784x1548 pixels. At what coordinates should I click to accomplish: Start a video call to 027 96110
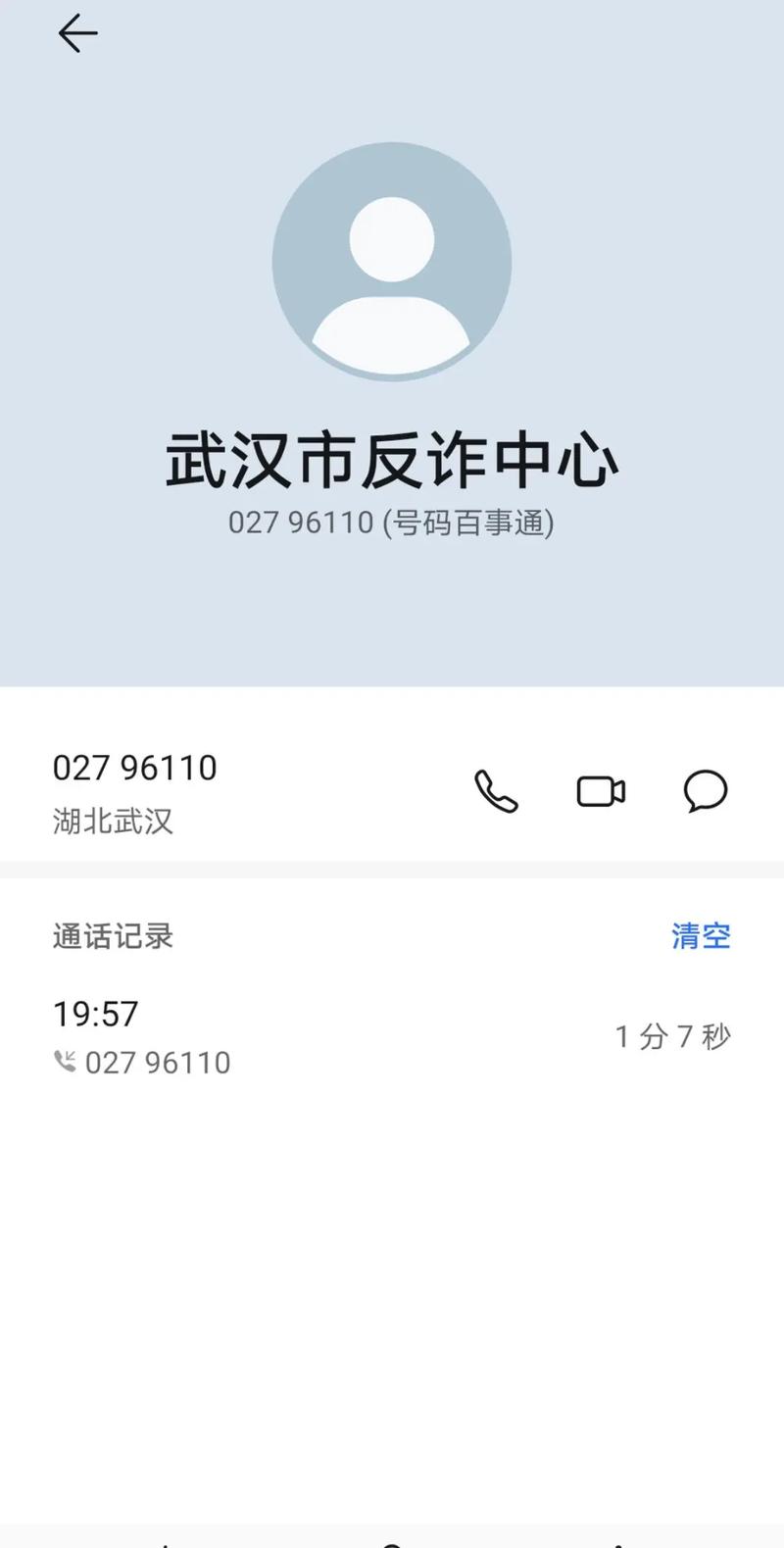pos(601,791)
